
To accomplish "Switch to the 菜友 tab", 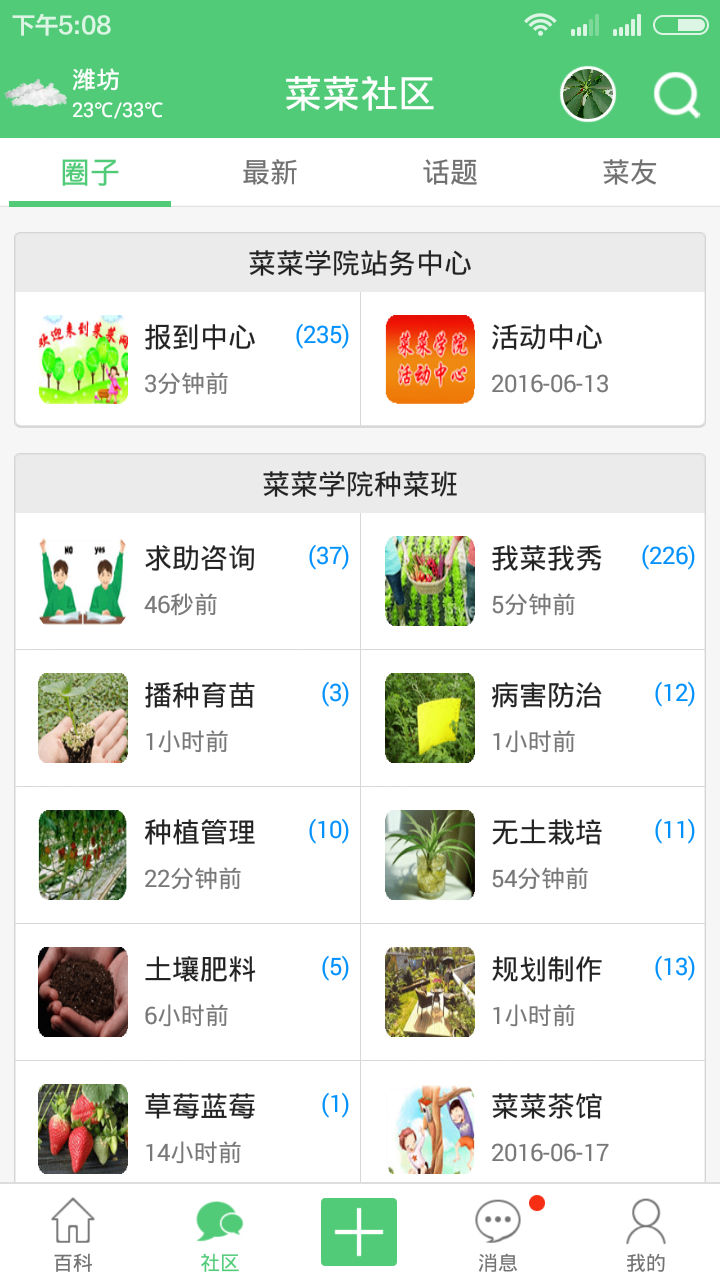I will coord(630,173).
